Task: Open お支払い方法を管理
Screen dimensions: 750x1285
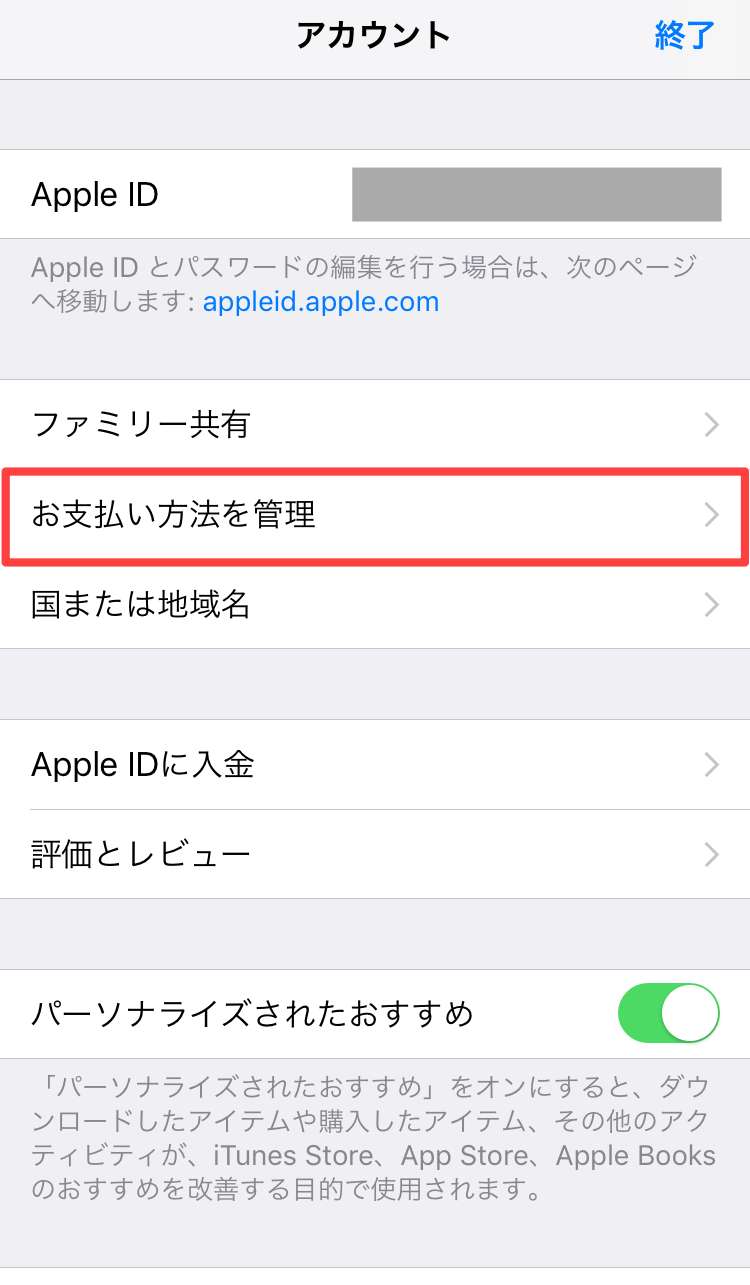Action: pyautogui.click(x=375, y=515)
